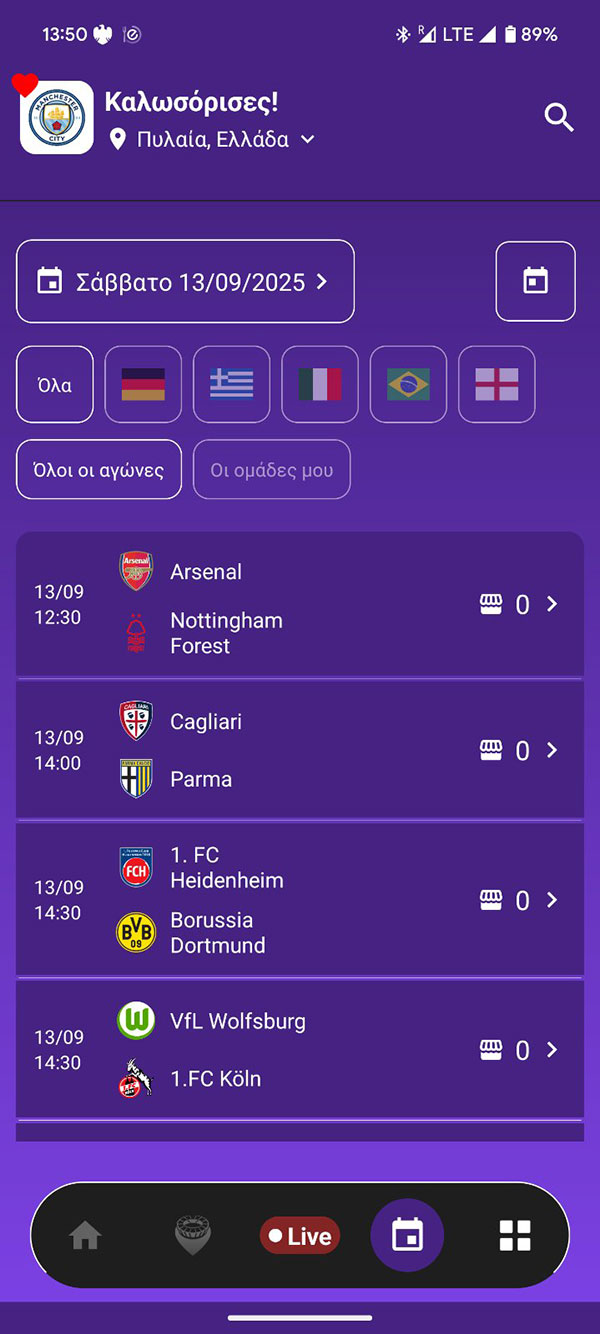Tap the Manchester City team badge
Image resolution: width=600 pixels, height=1334 pixels.
[x=57, y=117]
